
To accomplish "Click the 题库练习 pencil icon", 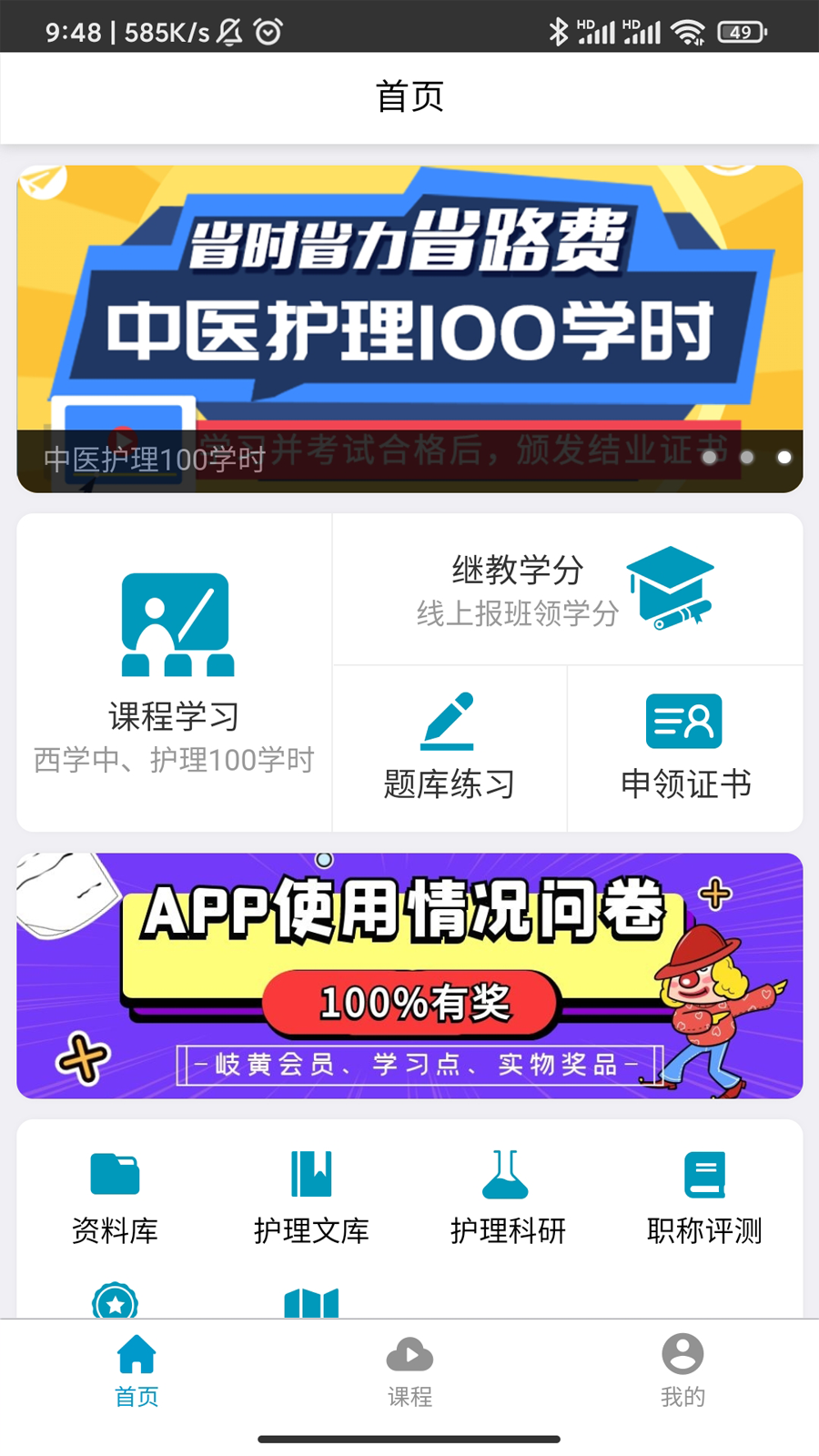I will 450,722.
